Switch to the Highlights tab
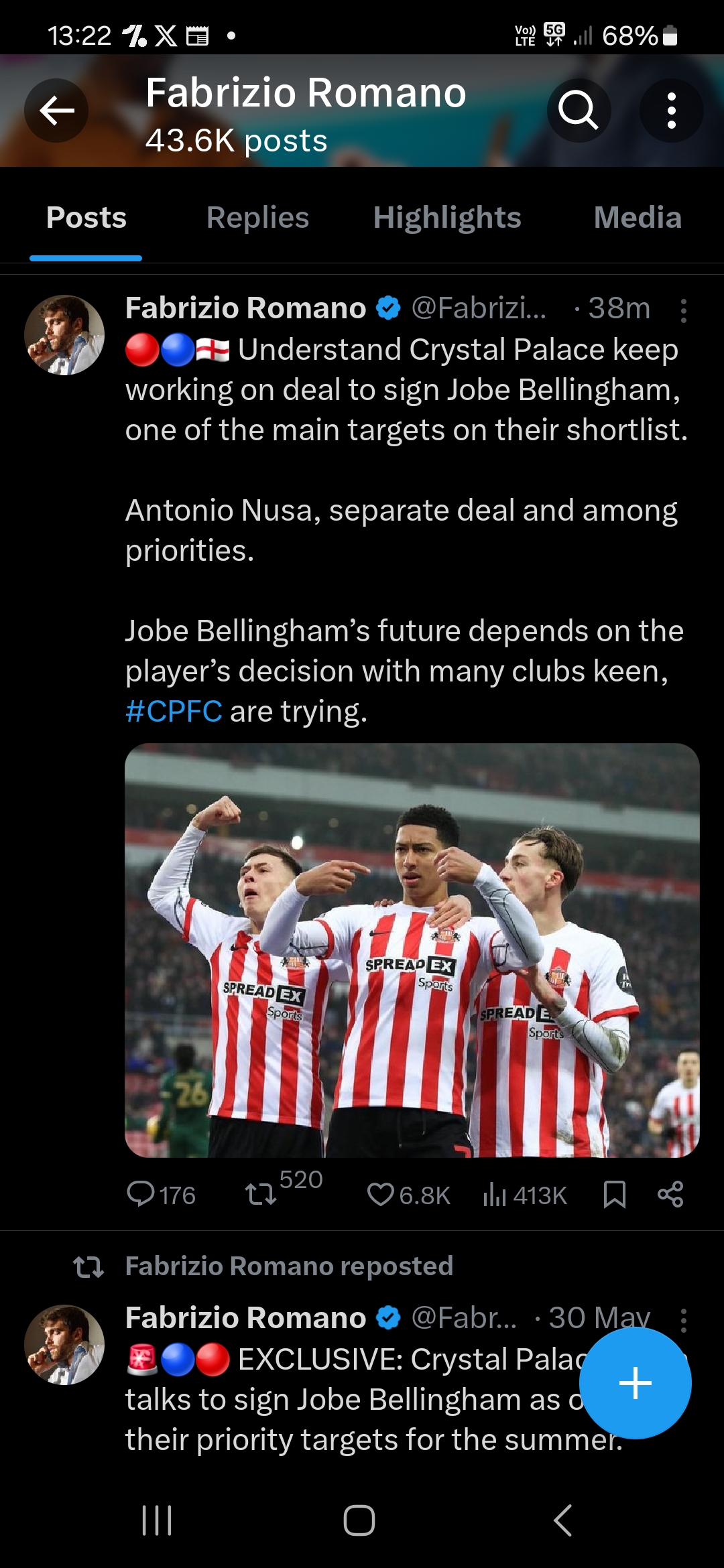Viewport: 724px width, 1568px height. pyautogui.click(x=447, y=218)
